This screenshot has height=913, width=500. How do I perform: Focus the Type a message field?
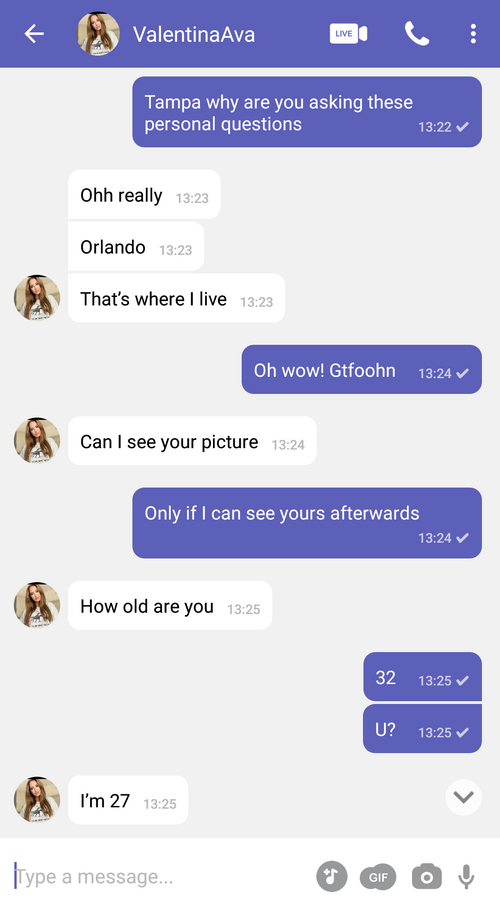coord(157,876)
